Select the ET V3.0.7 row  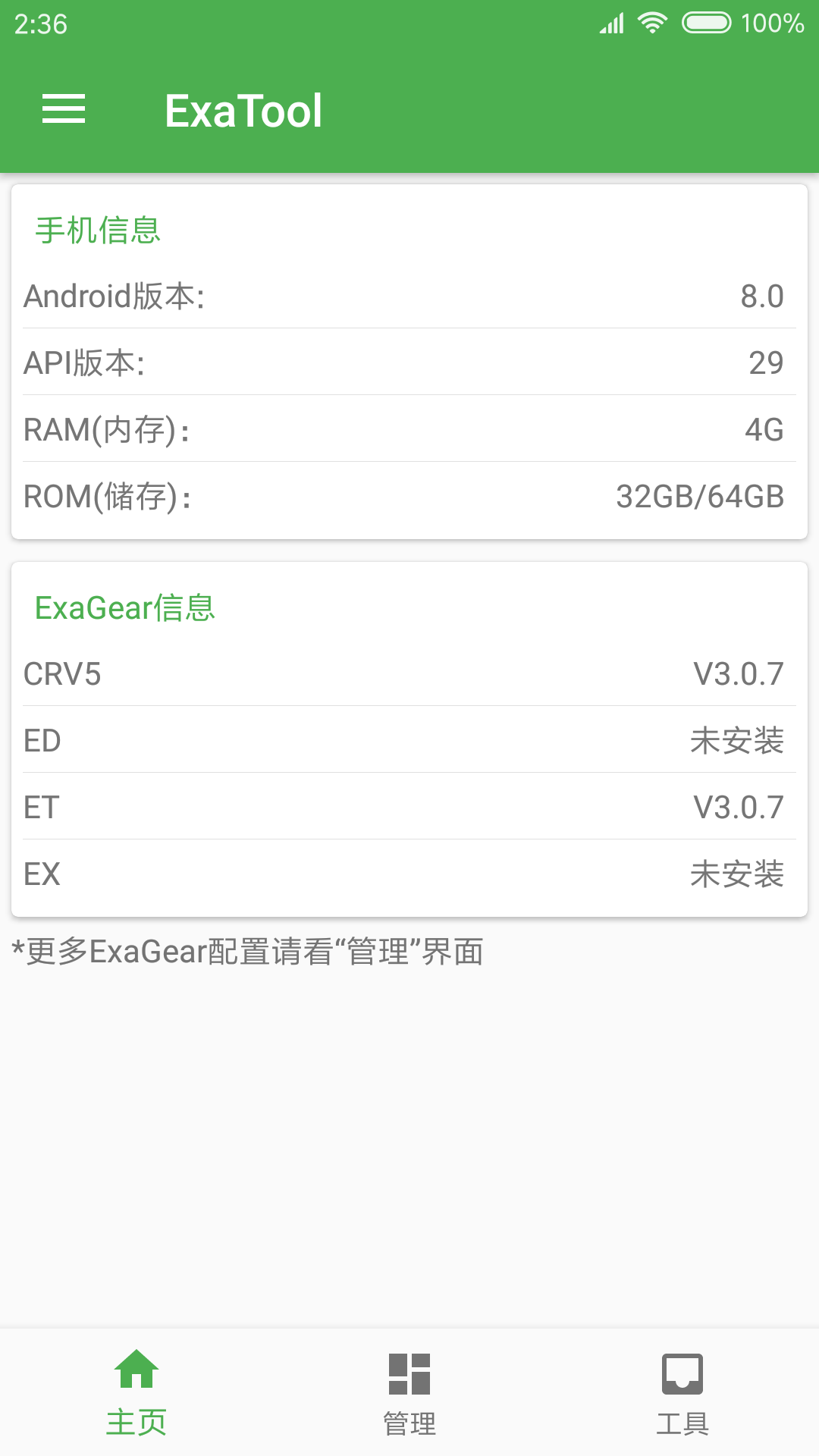pos(409,808)
